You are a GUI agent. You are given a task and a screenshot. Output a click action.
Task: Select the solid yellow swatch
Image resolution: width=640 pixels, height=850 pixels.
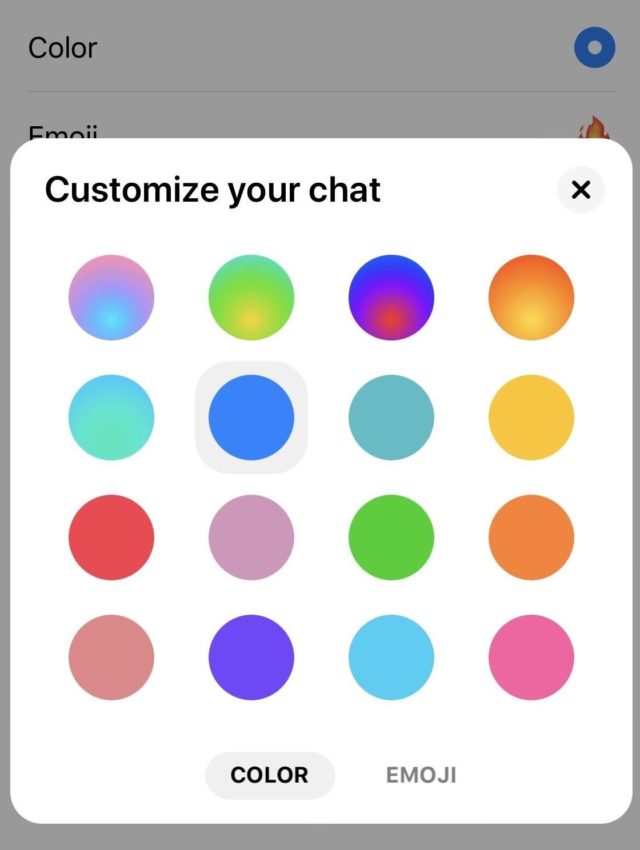point(531,417)
